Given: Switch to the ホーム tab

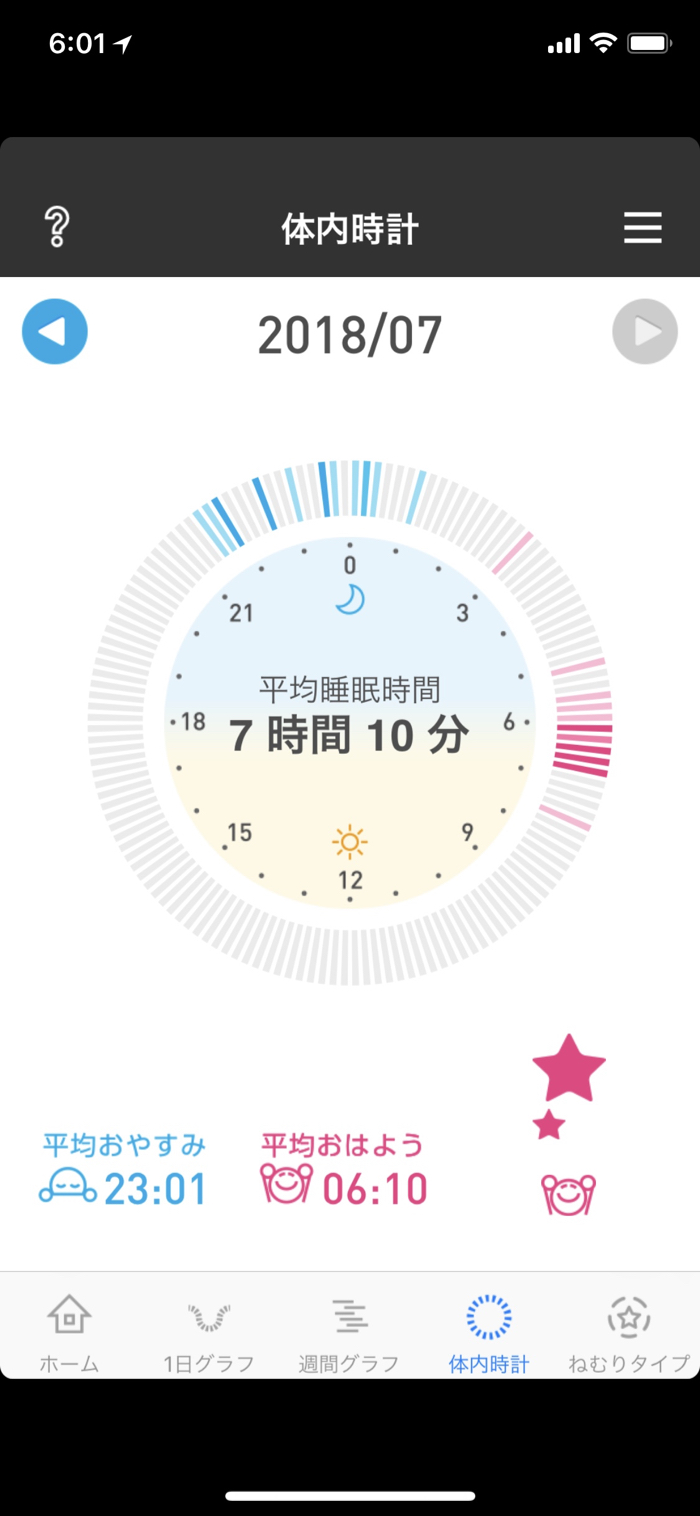Looking at the screenshot, I should pyautogui.click(x=69, y=1332).
